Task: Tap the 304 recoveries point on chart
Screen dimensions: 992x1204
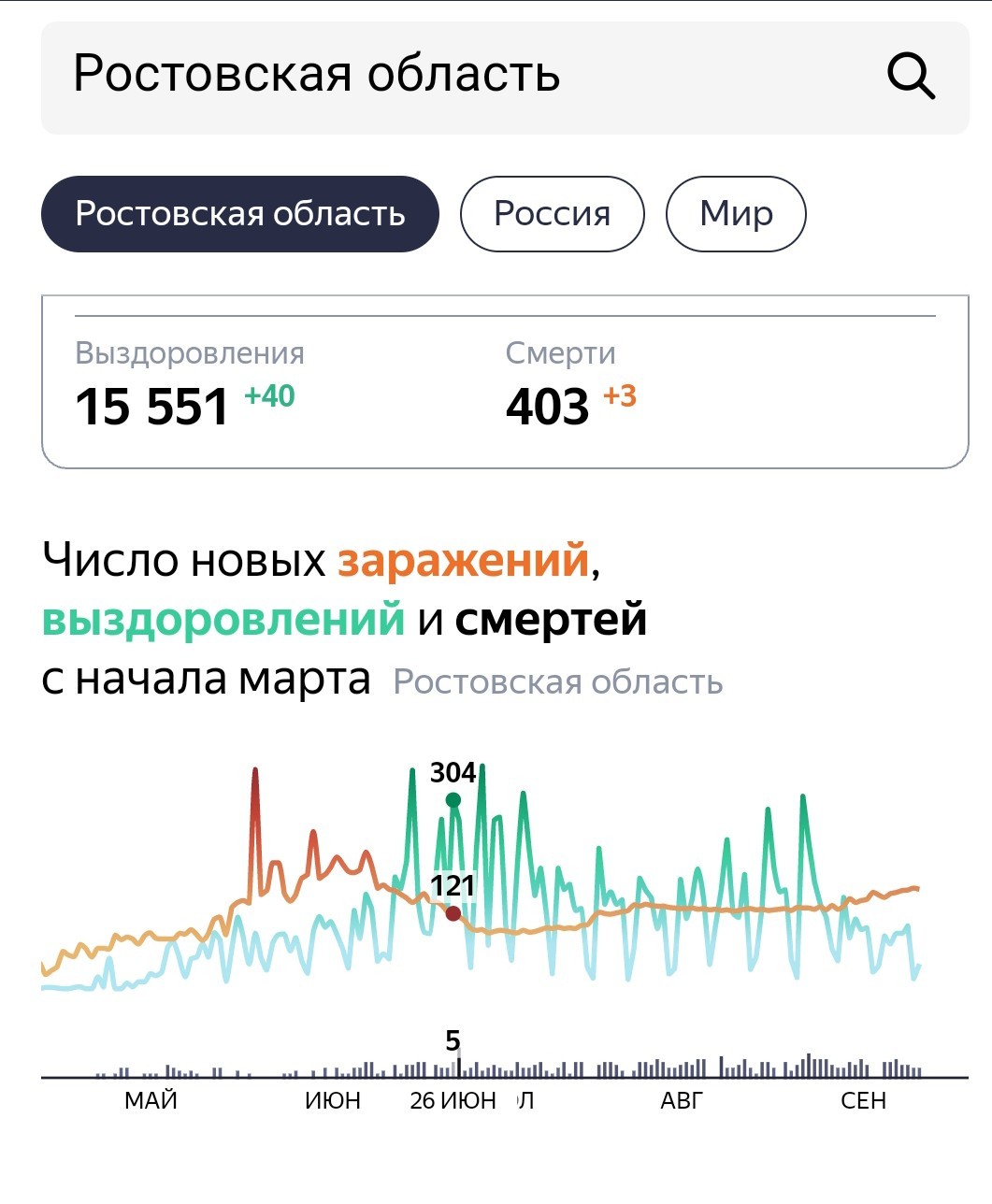Action: tap(453, 799)
